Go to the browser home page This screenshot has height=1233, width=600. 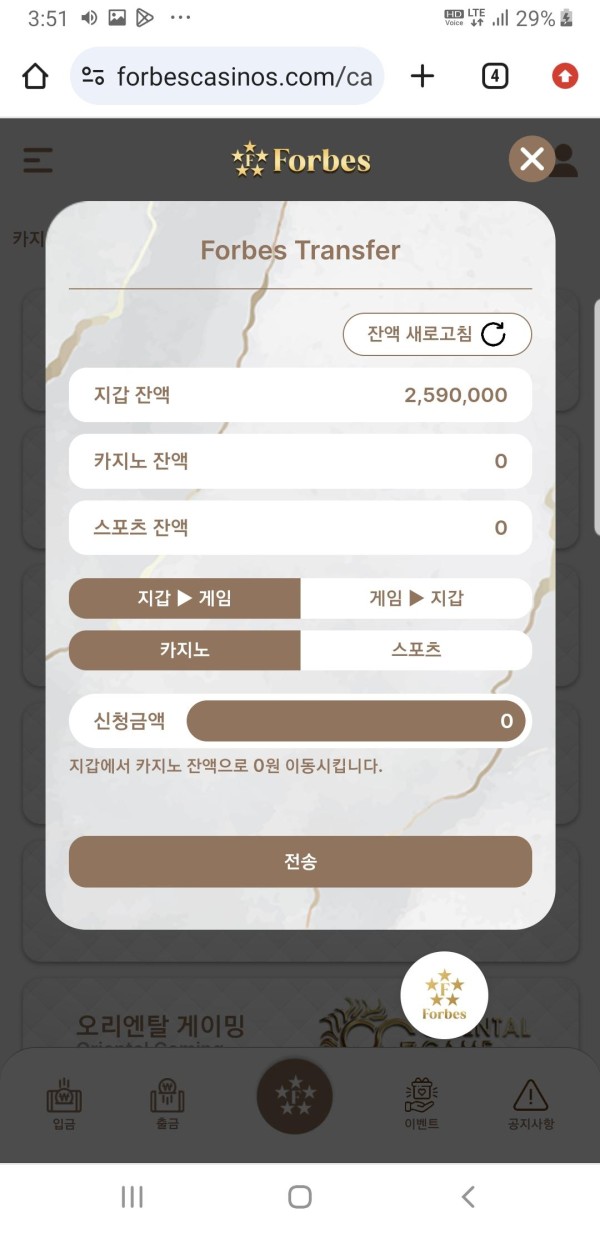35,76
